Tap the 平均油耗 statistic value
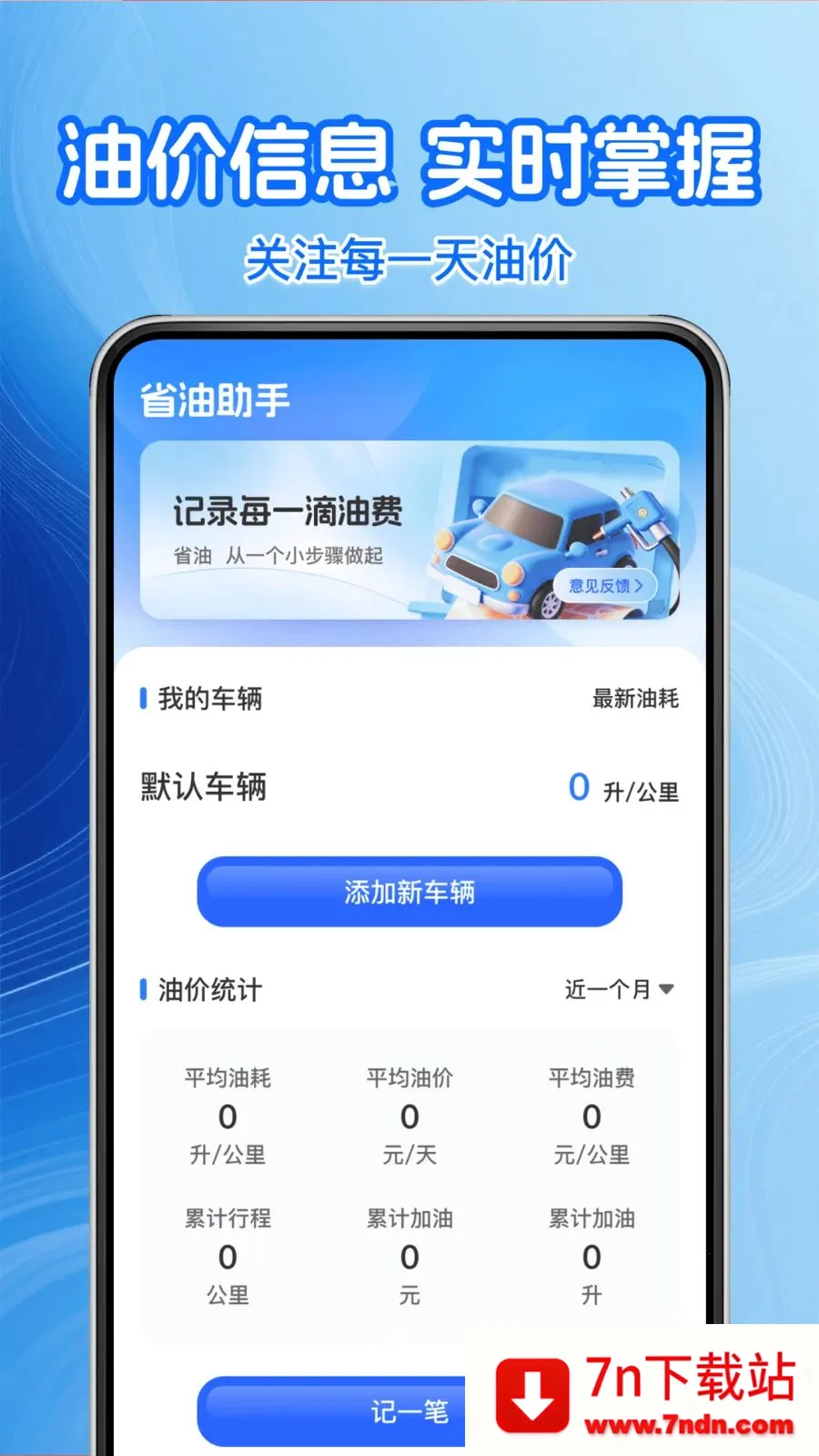The height and width of the screenshot is (1456, 819). (227, 1117)
